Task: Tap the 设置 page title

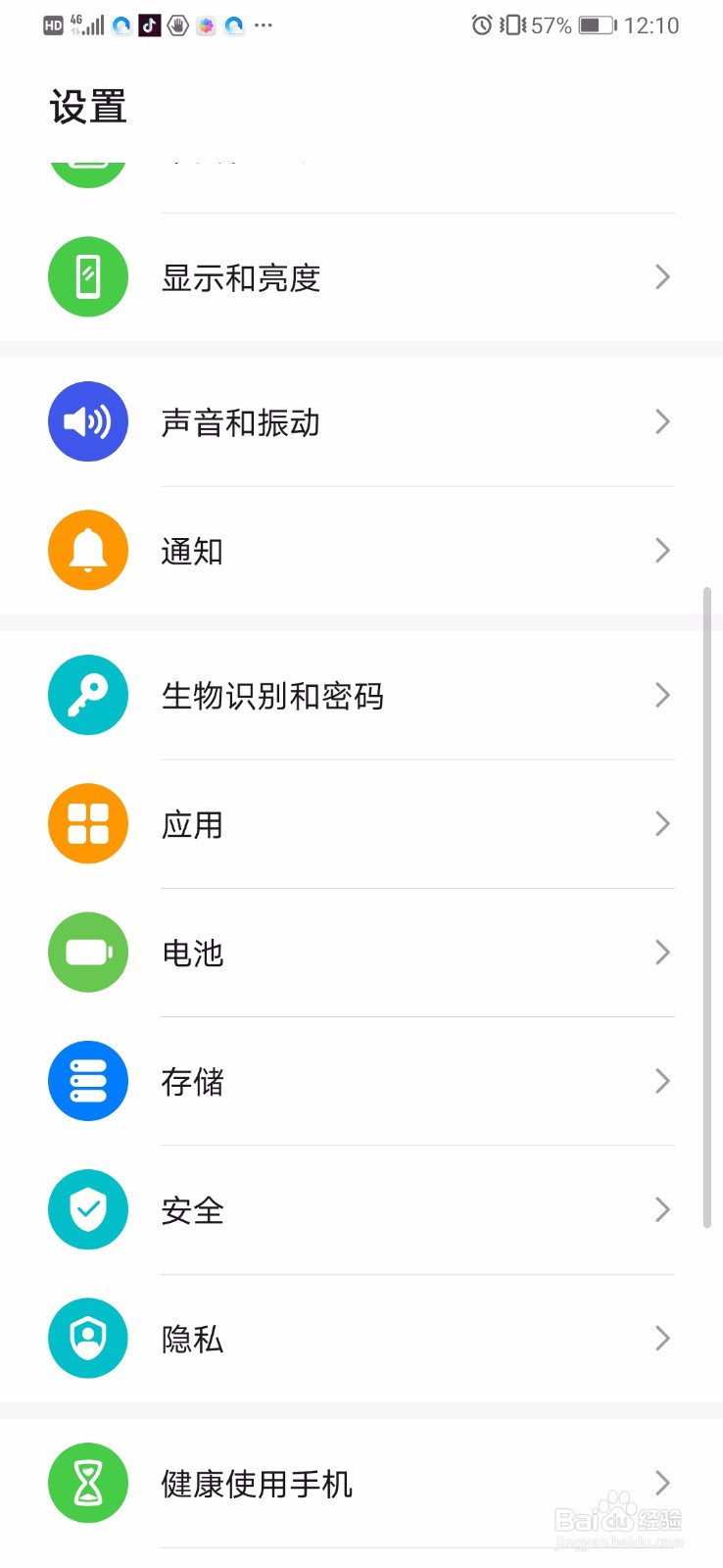Action: tap(88, 106)
